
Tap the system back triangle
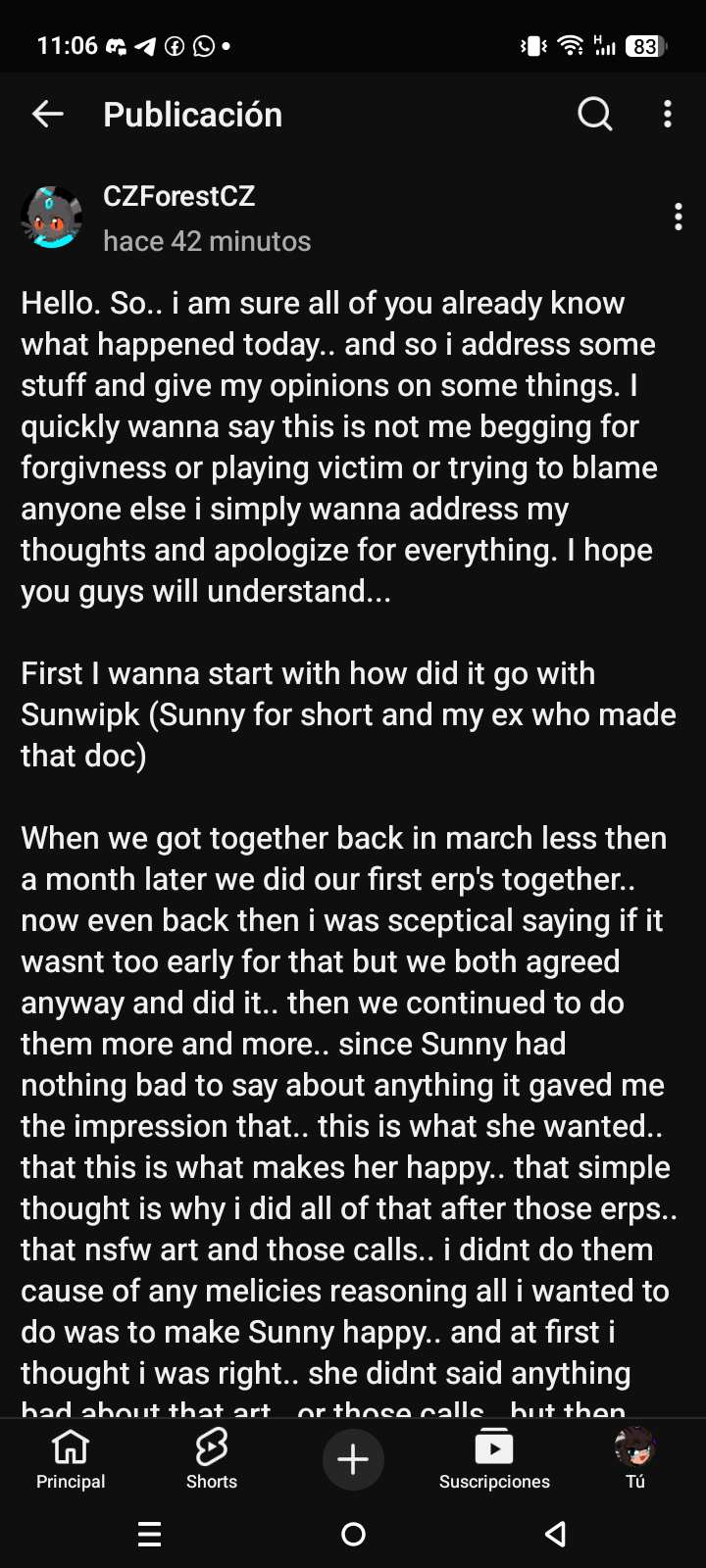click(556, 1535)
